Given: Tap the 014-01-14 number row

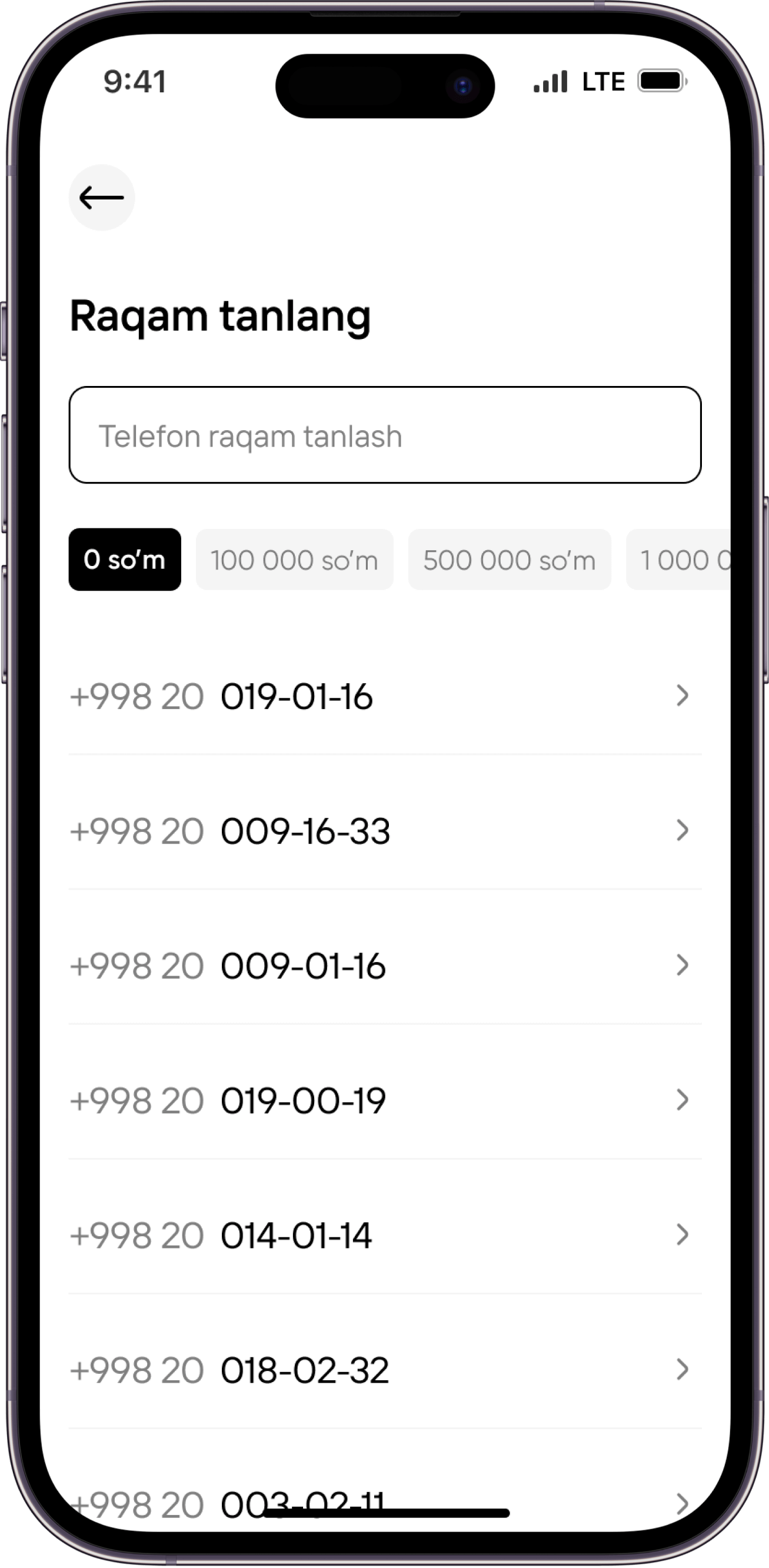Looking at the screenshot, I should click(x=385, y=1235).
